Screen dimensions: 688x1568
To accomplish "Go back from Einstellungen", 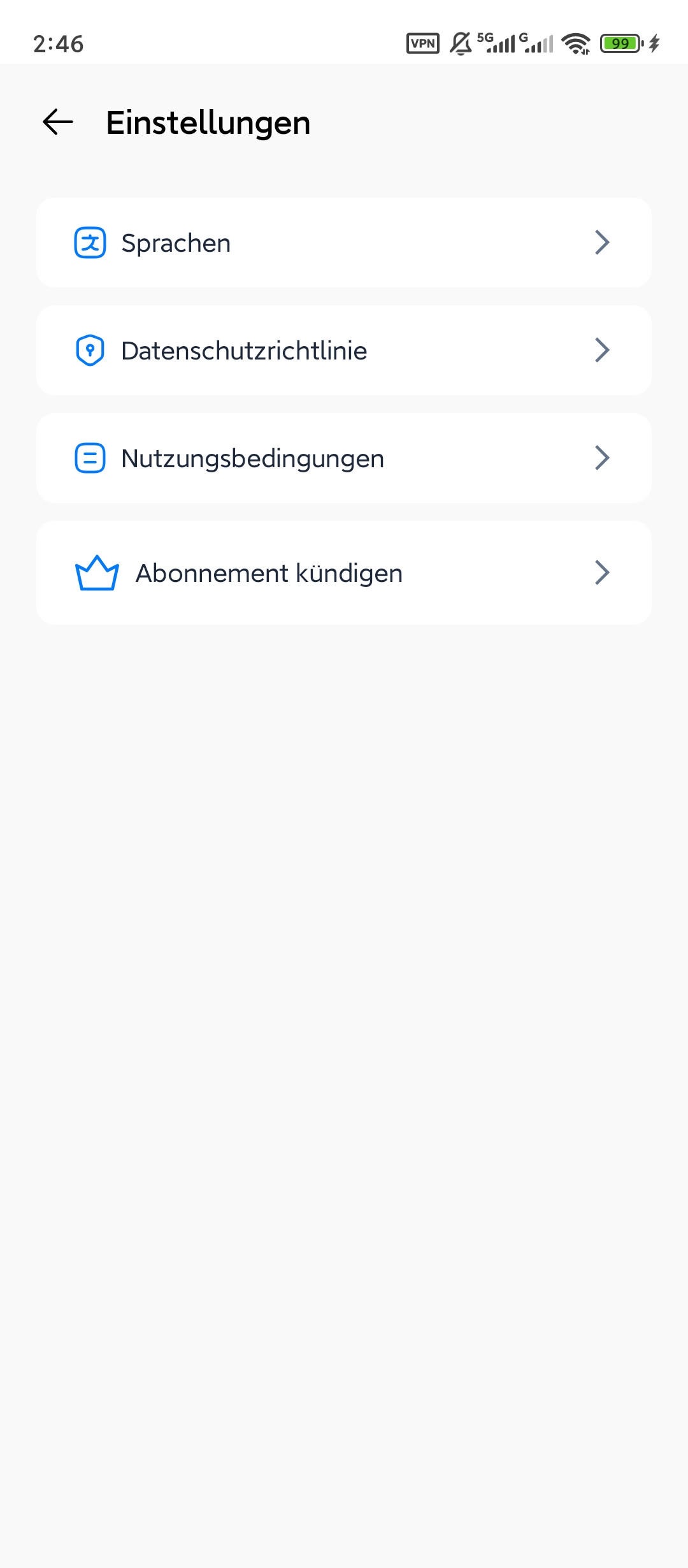I will (x=58, y=122).
